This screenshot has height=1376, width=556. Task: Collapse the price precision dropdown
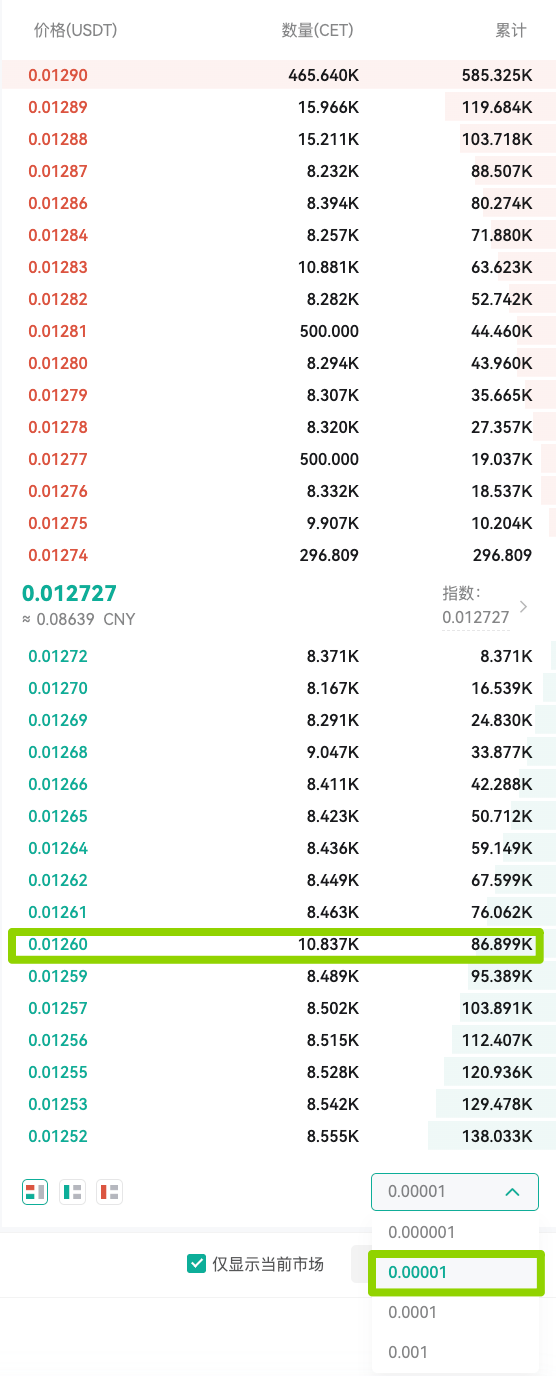[455, 1191]
